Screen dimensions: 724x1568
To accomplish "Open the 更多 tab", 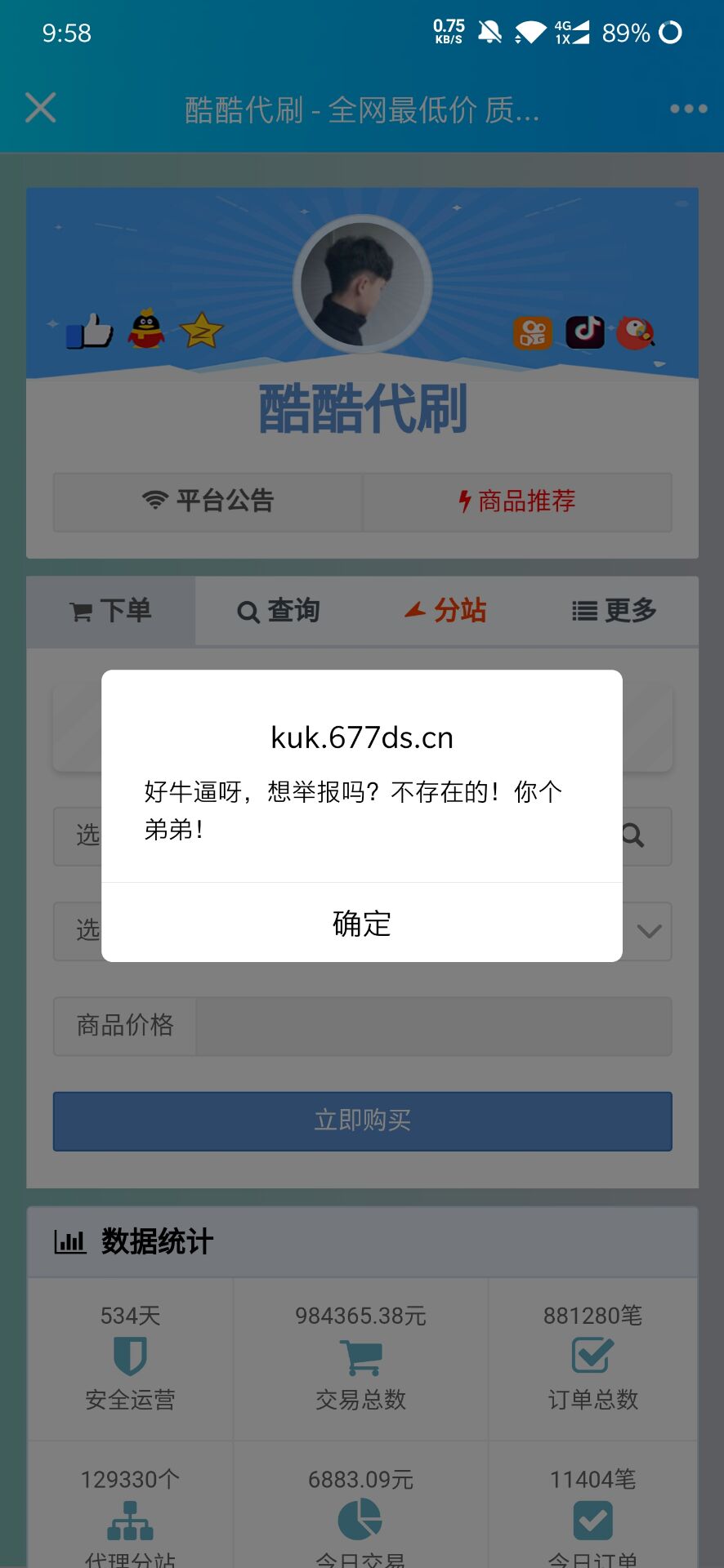I will pos(615,611).
